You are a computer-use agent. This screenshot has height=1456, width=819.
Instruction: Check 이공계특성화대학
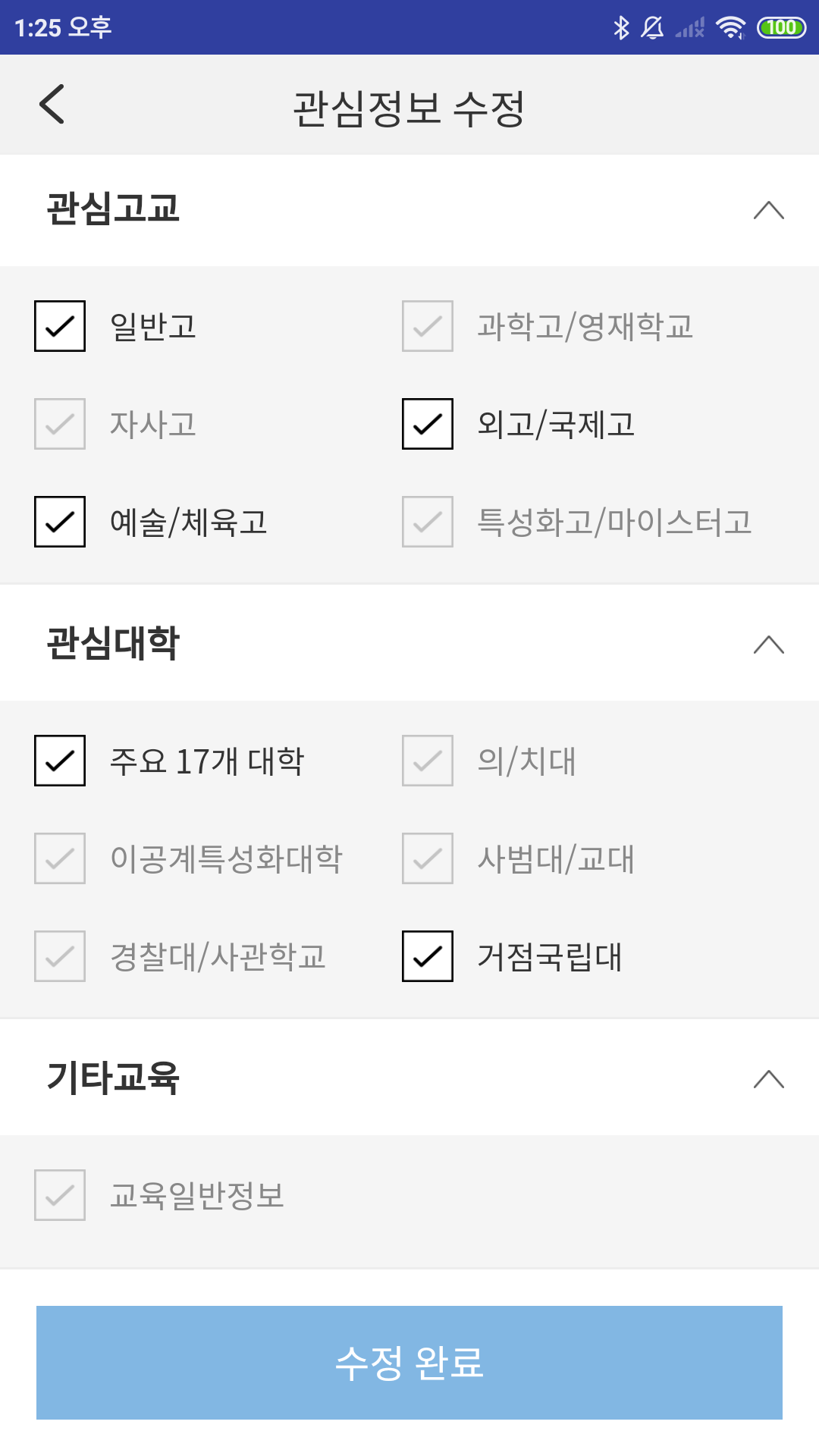60,858
